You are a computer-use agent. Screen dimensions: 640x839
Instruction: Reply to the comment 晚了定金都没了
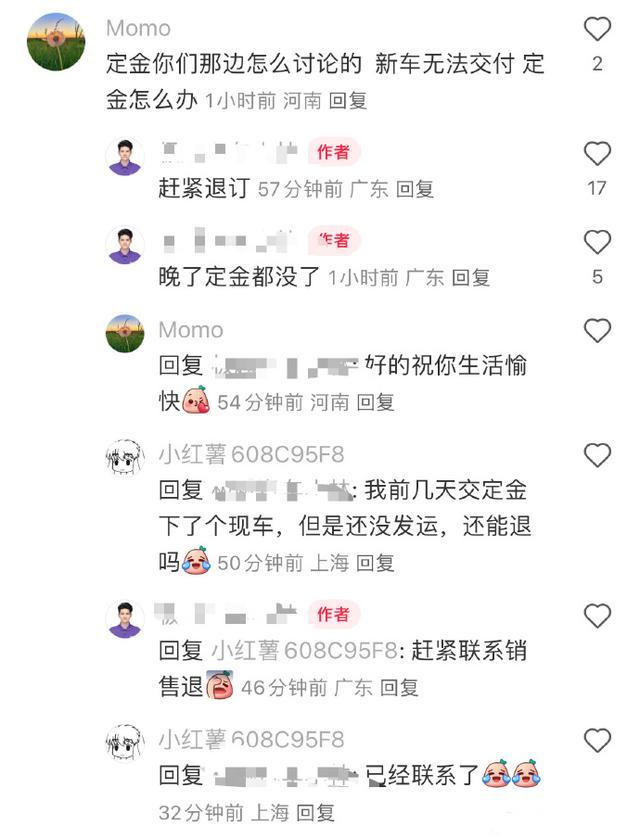point(471,277)
